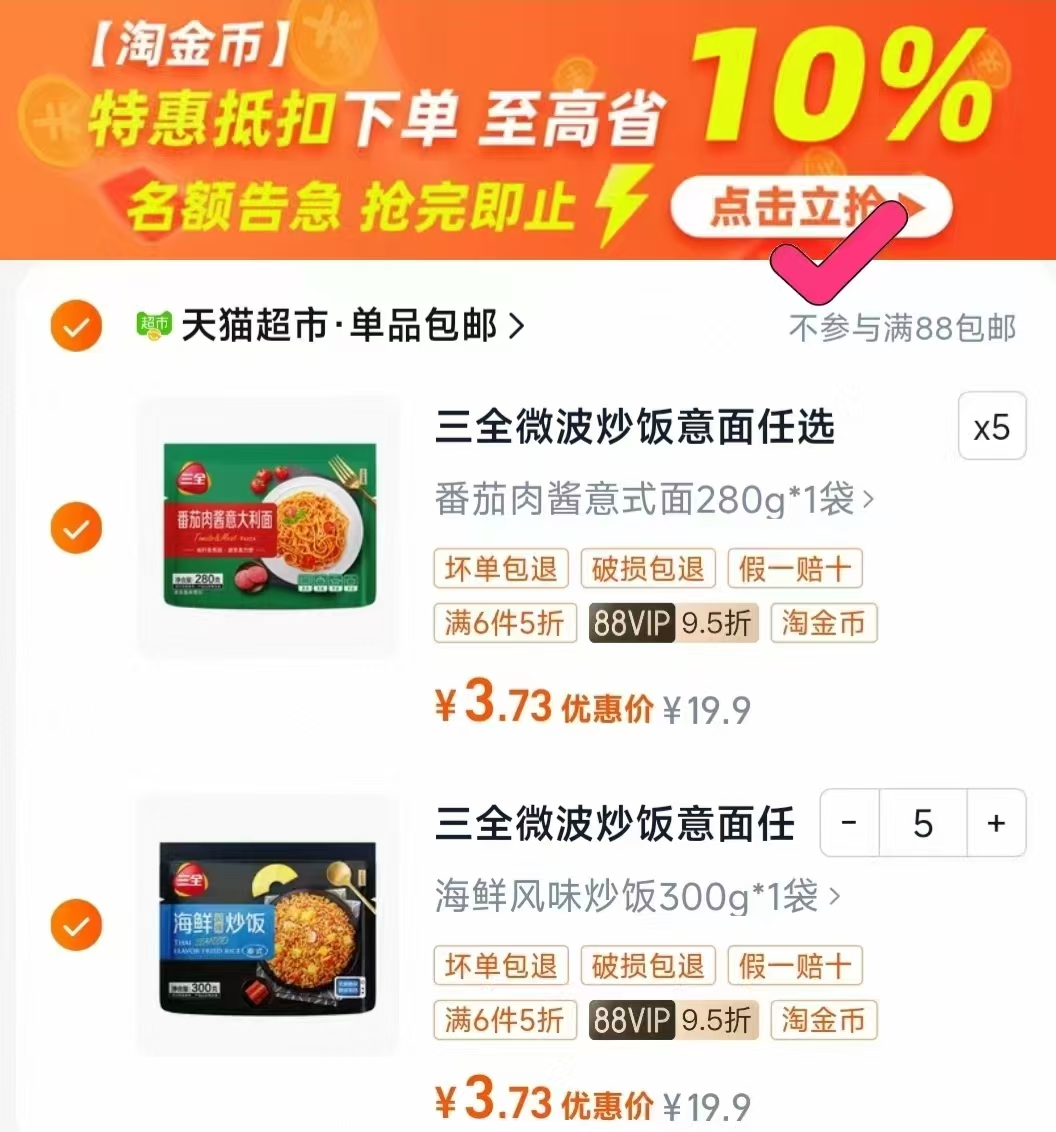Increase fried rice quantity with plus button
Image resolution: width=1056 pixels, height=1132 pixels.
pos(994,823)
